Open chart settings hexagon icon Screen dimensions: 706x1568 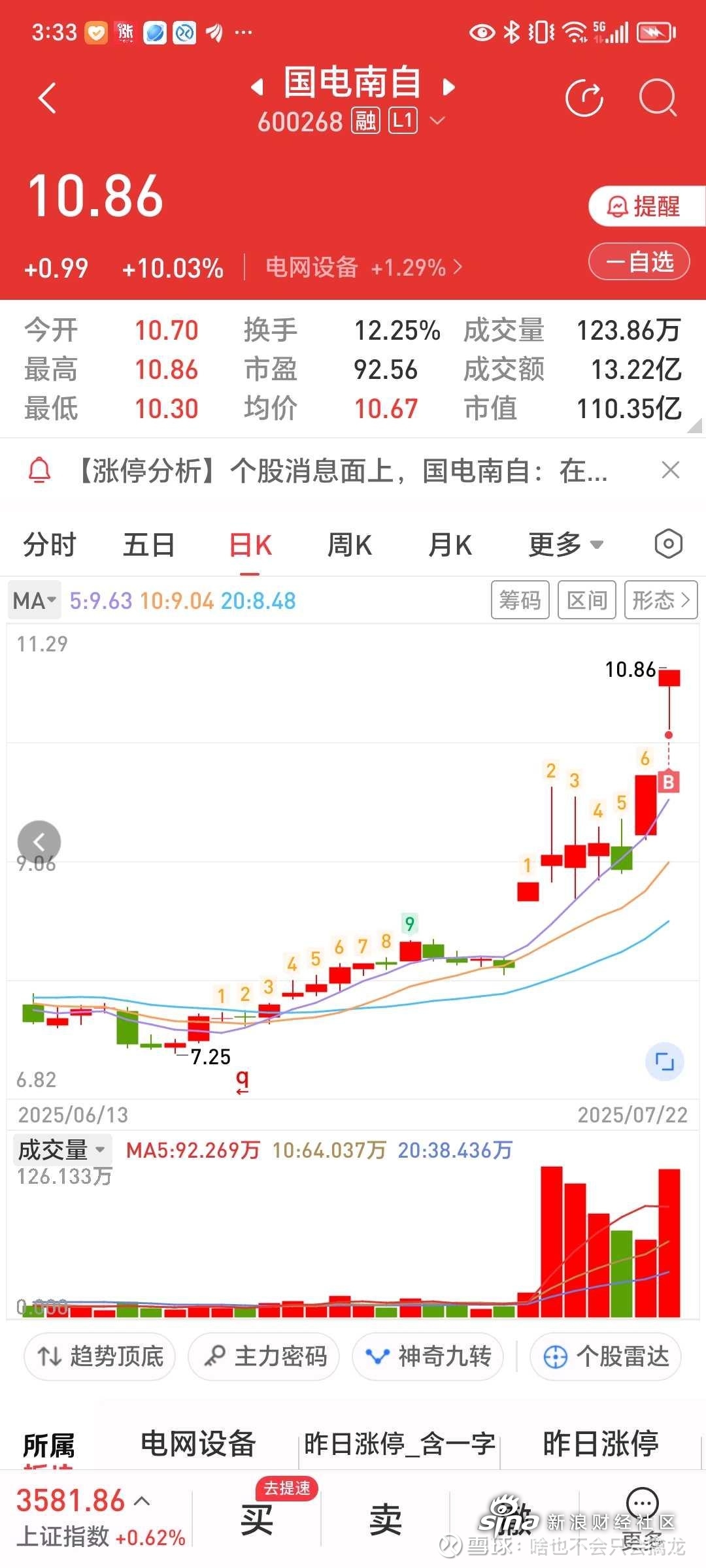(668, 544)
